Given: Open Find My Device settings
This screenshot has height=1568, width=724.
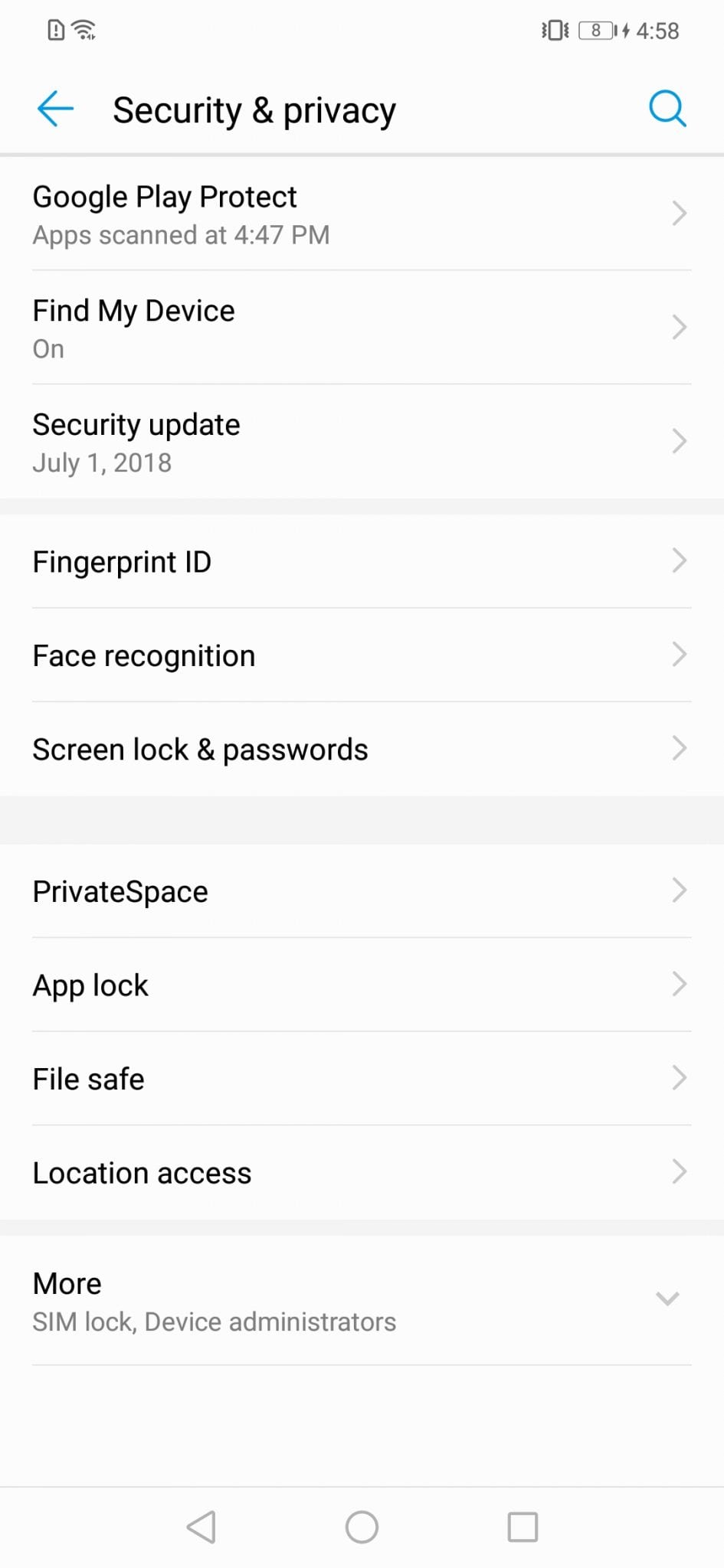Looking at the screenshot, I should click(x=362, y=328).
